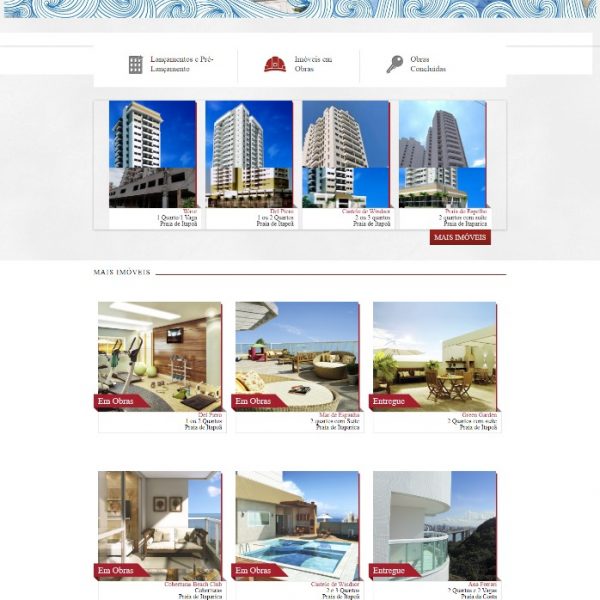Open the Coberturas Beach Club listing
This screenshot has width=600, height=600.
[160, 528]
